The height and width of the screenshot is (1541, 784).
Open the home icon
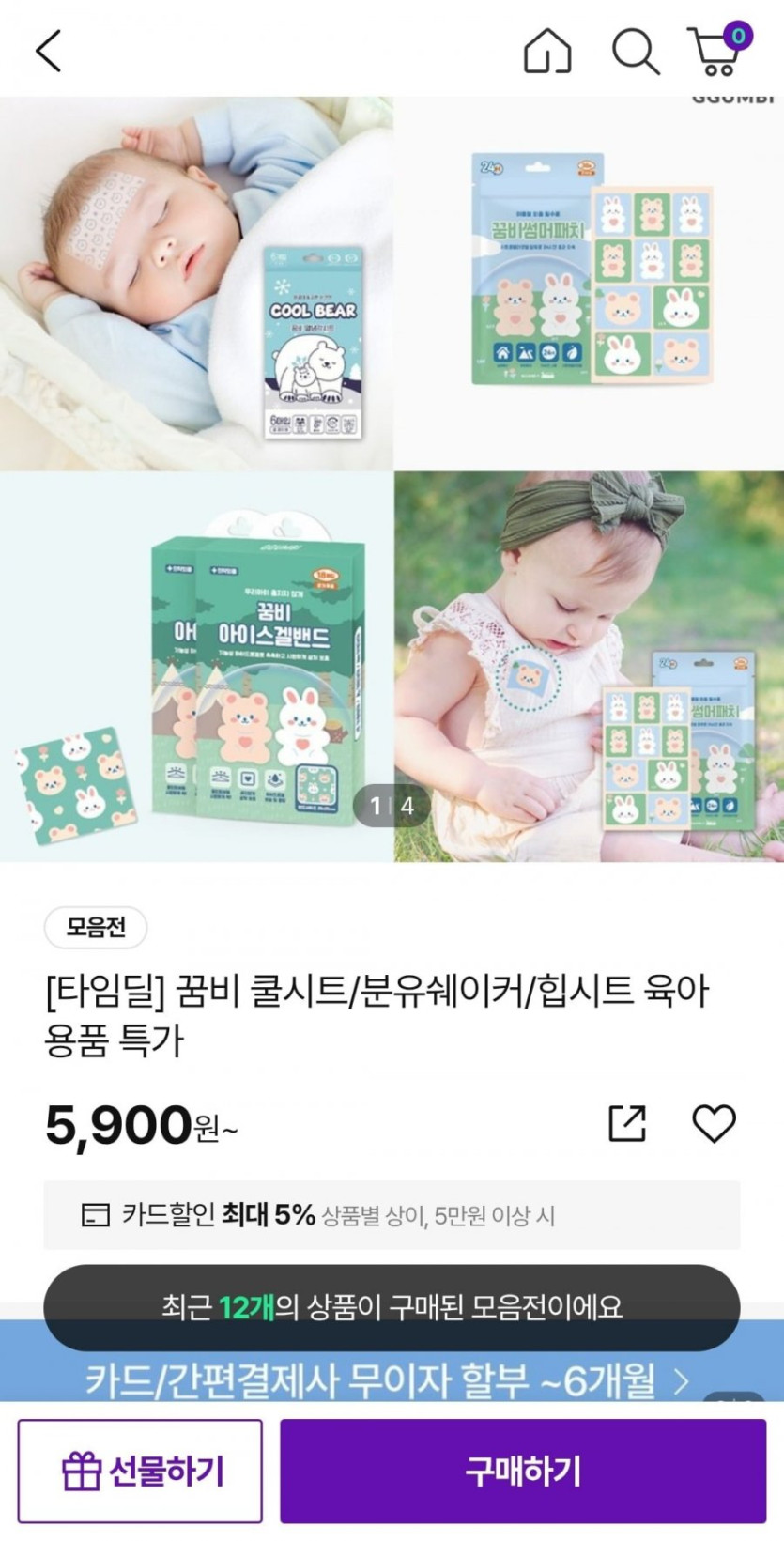[546, 51]
